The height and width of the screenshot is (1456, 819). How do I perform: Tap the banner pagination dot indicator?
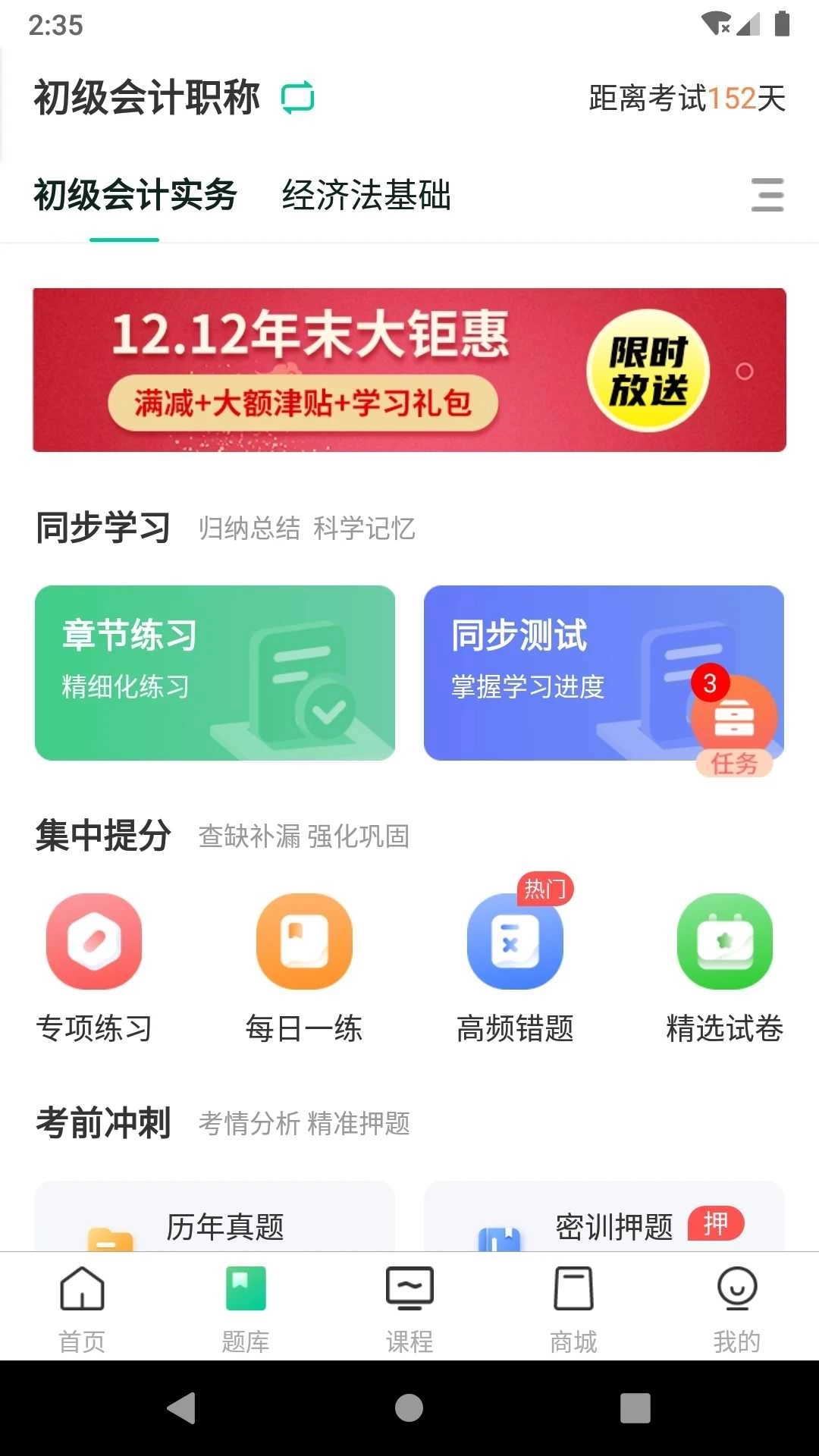click(x=744, y=369)
